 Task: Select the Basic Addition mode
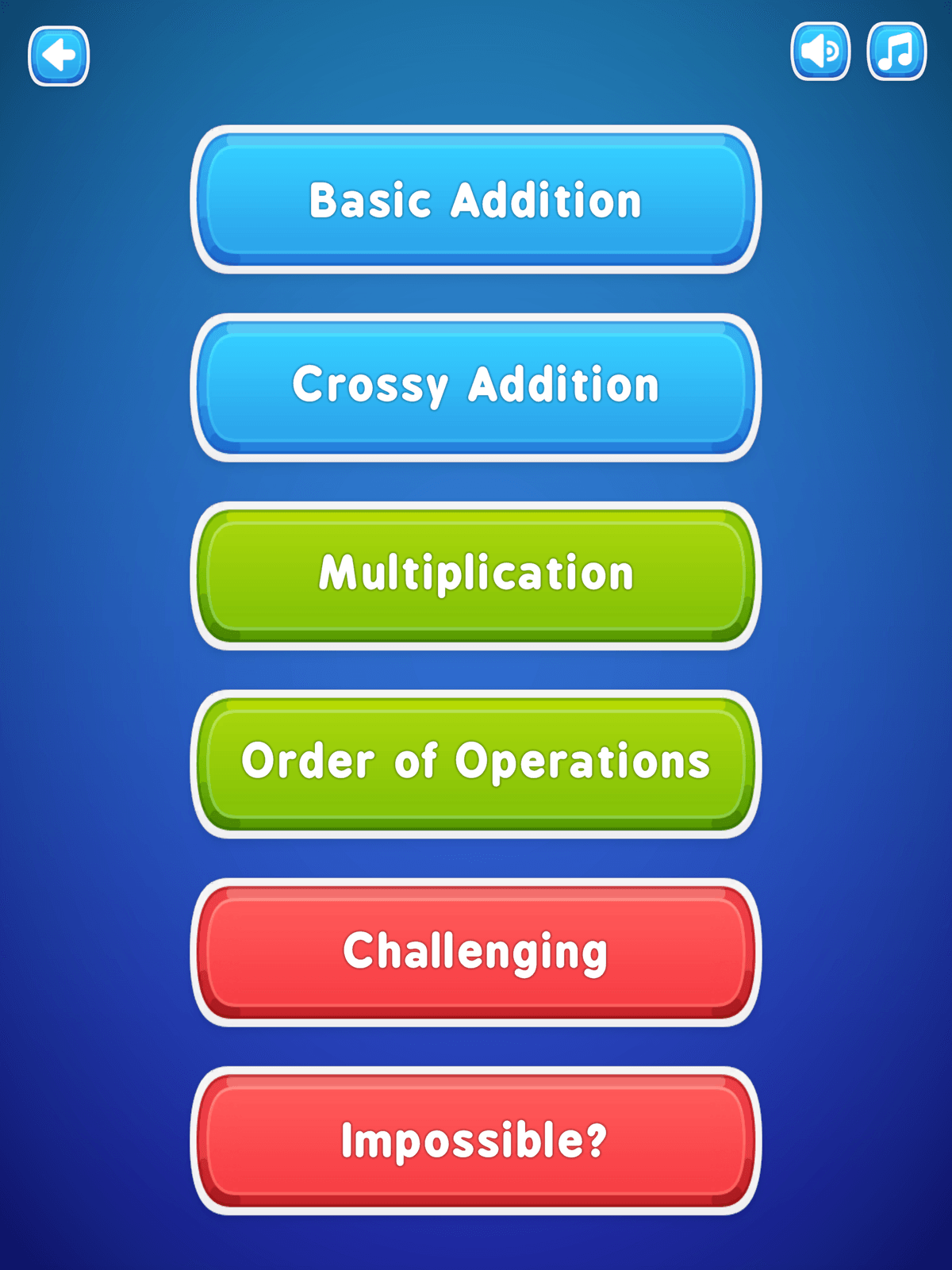[x=475, y=200]
